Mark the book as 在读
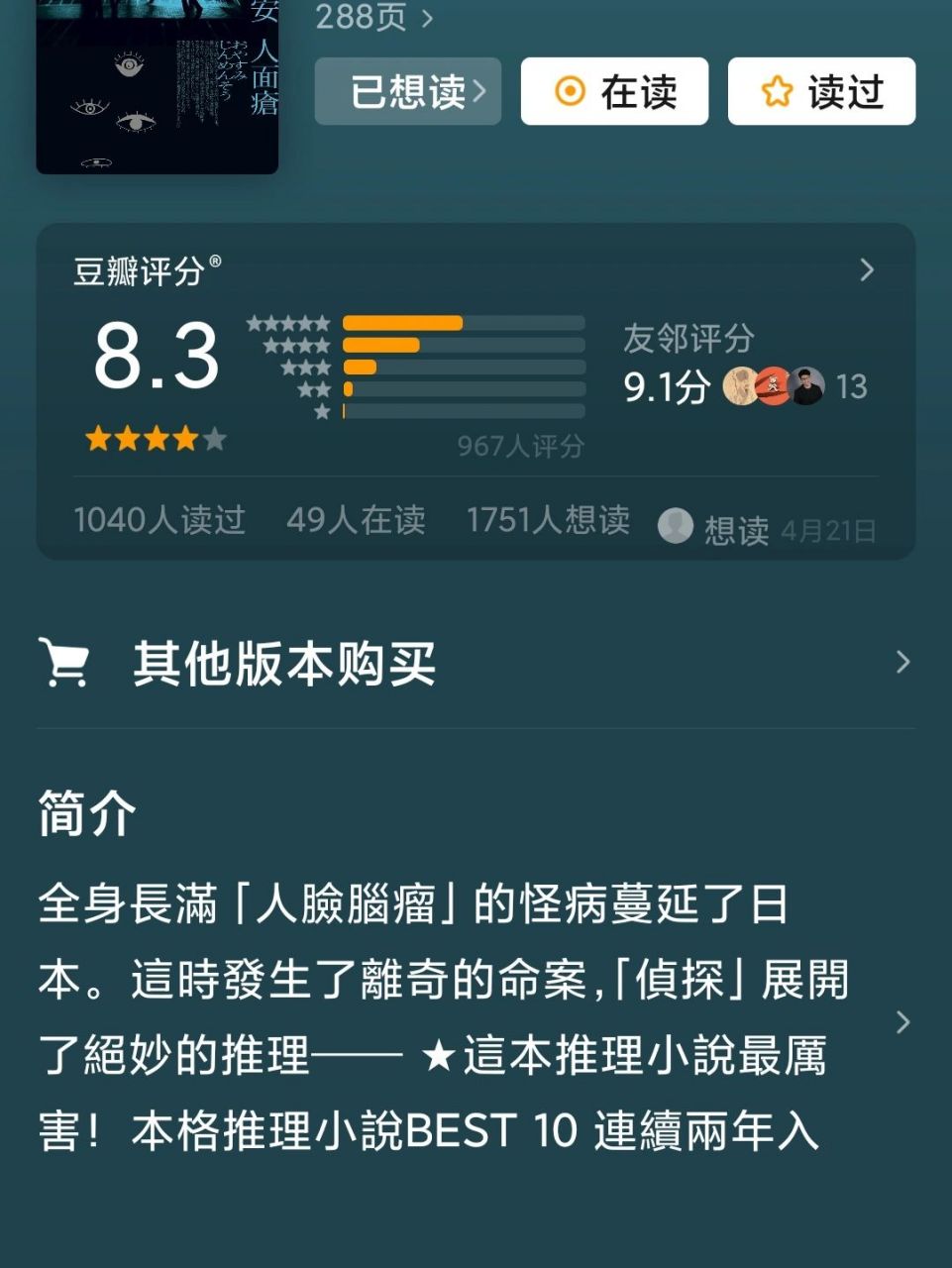 614,91
